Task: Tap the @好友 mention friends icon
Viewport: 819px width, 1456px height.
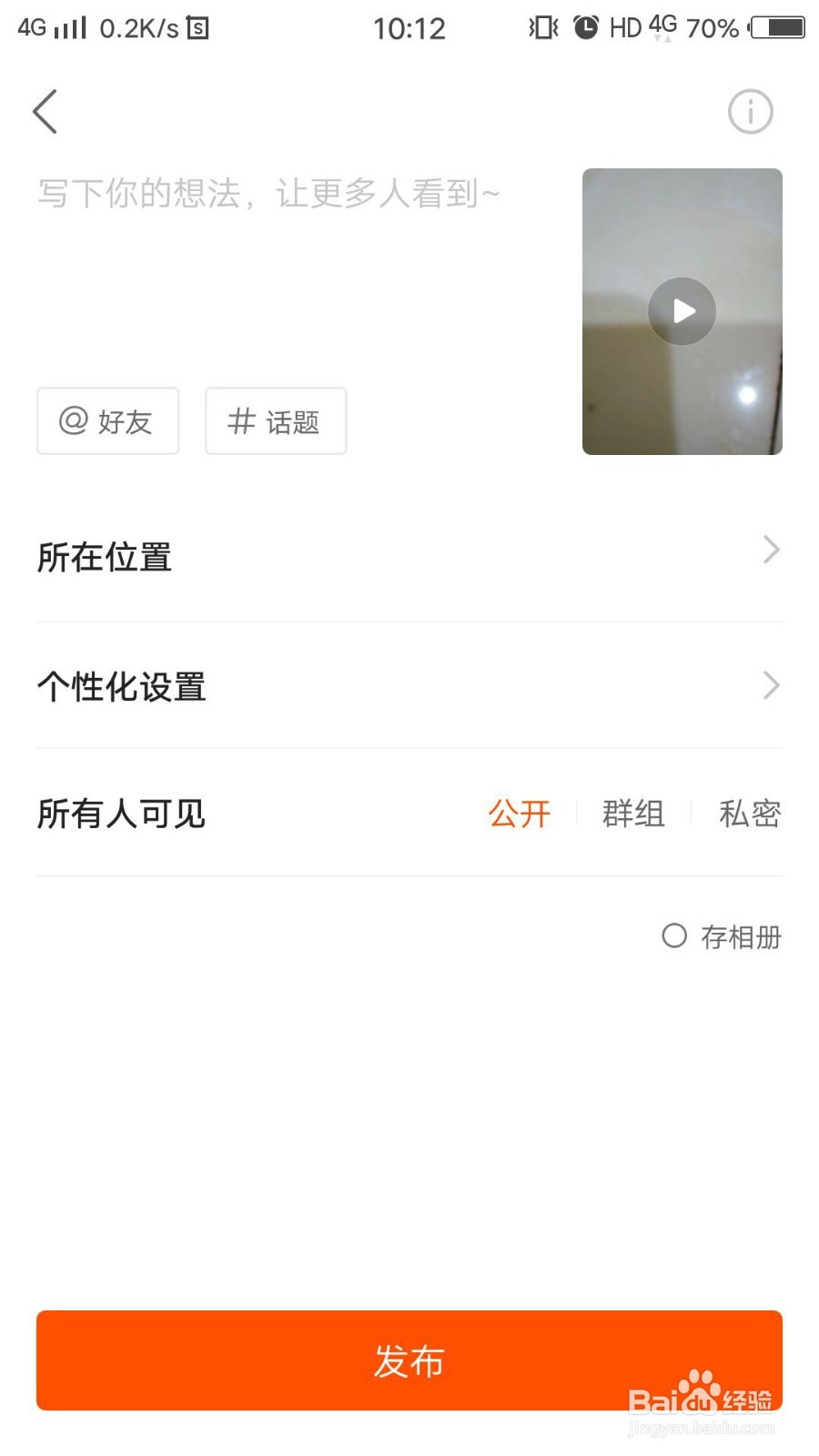Action: [x=107, y=420]
